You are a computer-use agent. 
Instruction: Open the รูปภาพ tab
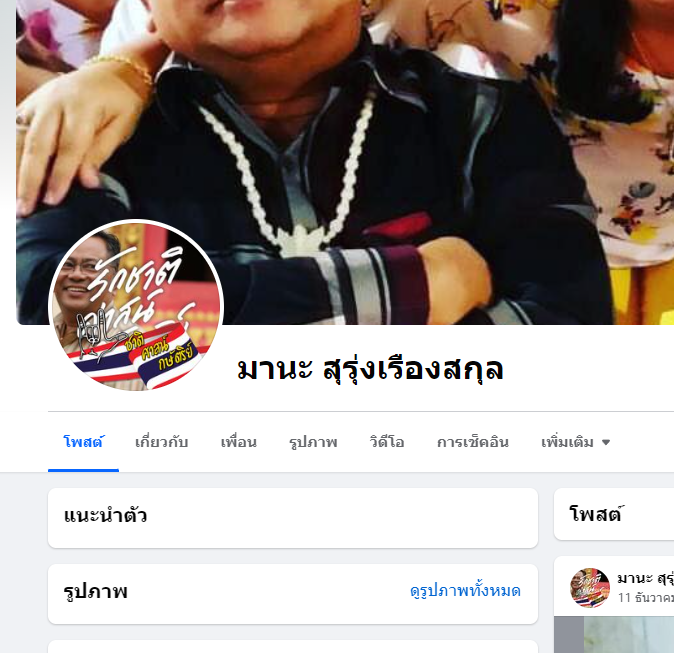pyautogui.click(x=313, y=442)
